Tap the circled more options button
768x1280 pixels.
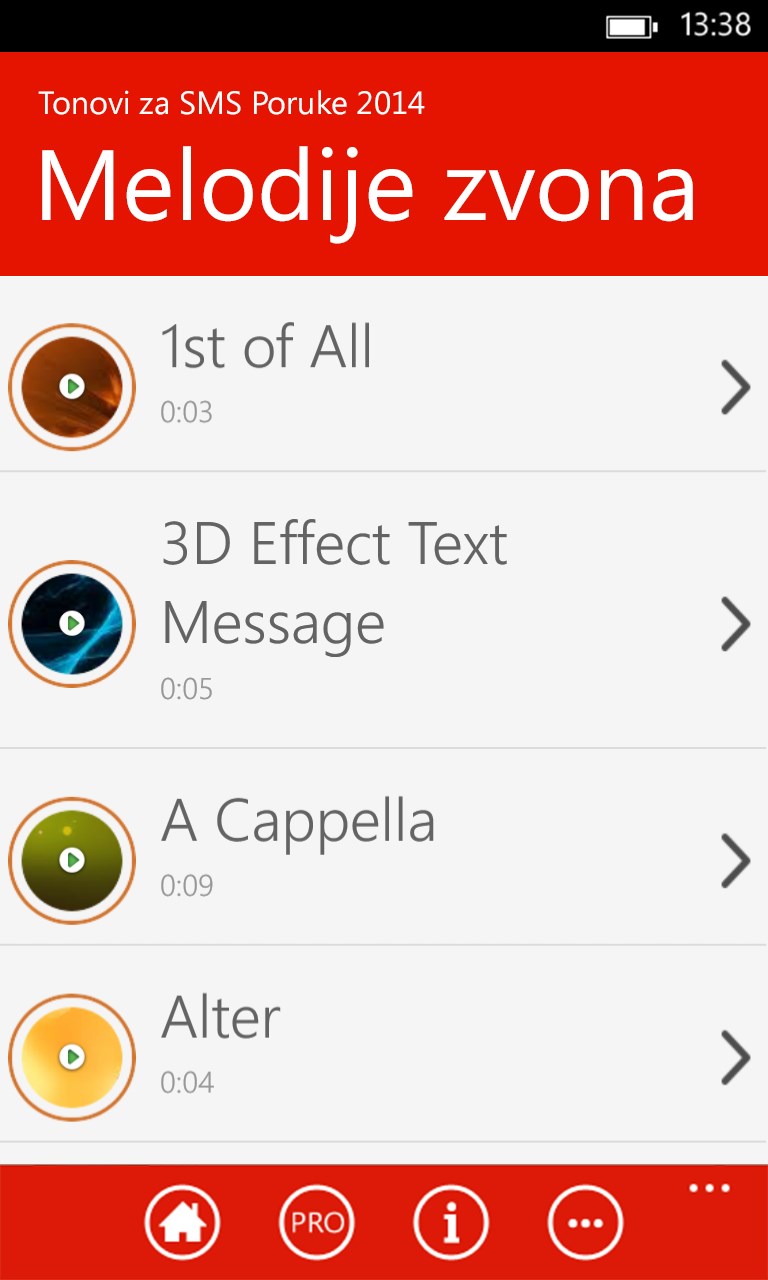585,1222
